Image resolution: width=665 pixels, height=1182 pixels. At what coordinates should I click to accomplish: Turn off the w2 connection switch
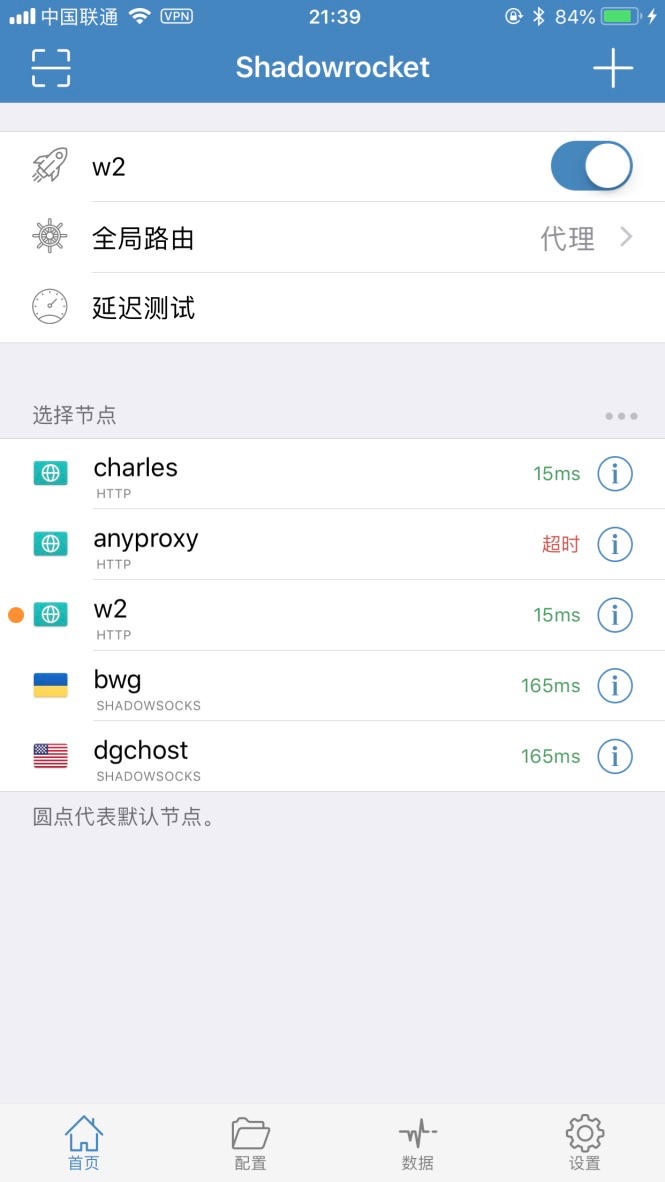click(x=591, y=166)
